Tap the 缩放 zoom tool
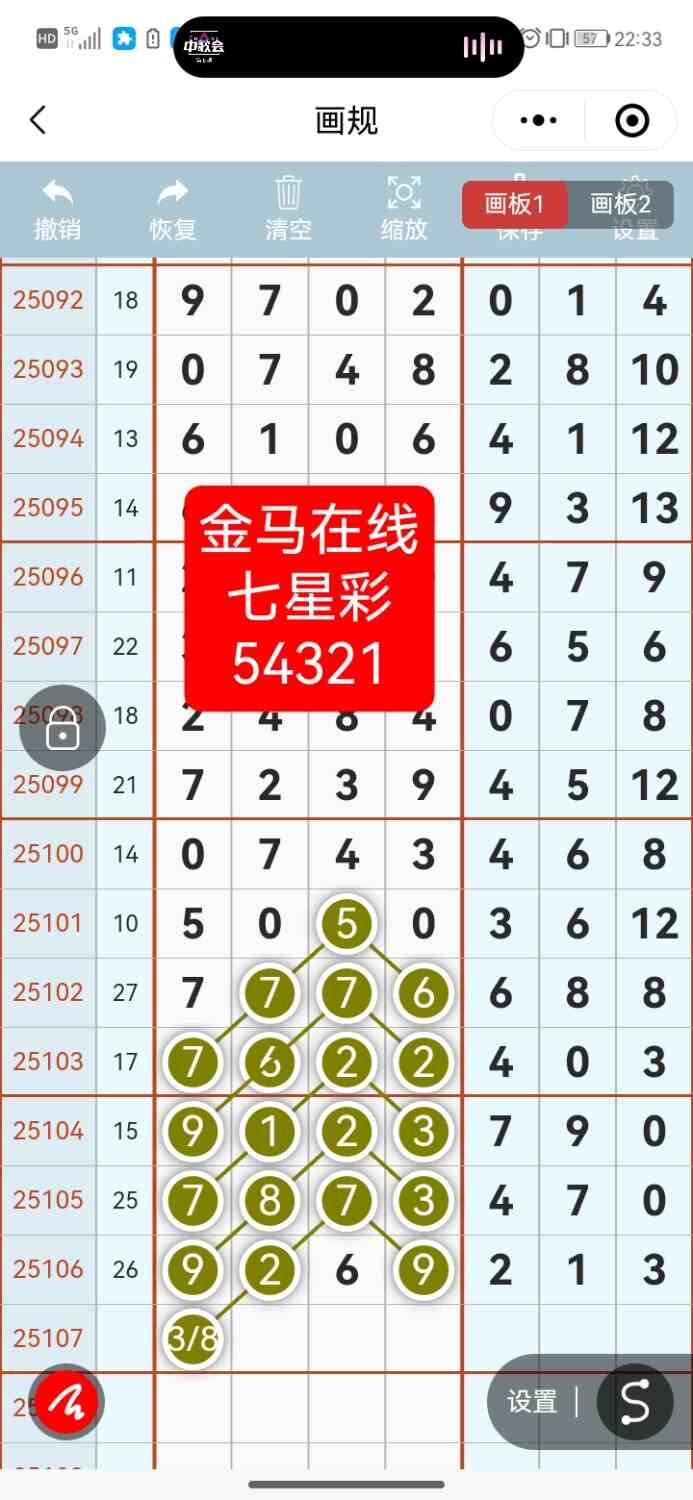The image size is (693, 1500). [x=404, y=210]
